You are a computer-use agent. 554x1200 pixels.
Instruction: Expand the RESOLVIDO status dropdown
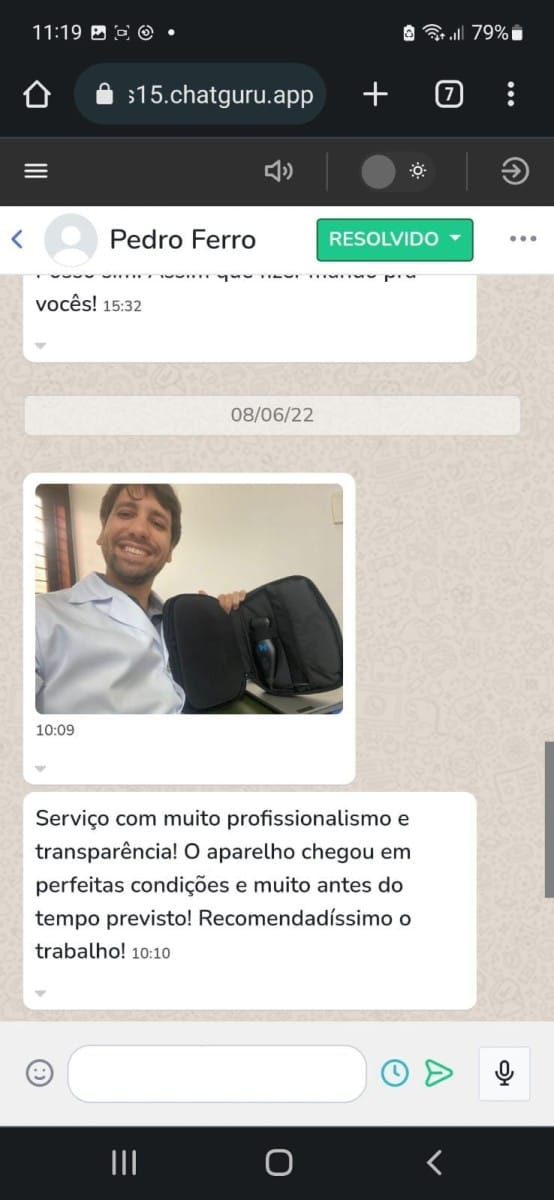395,239
